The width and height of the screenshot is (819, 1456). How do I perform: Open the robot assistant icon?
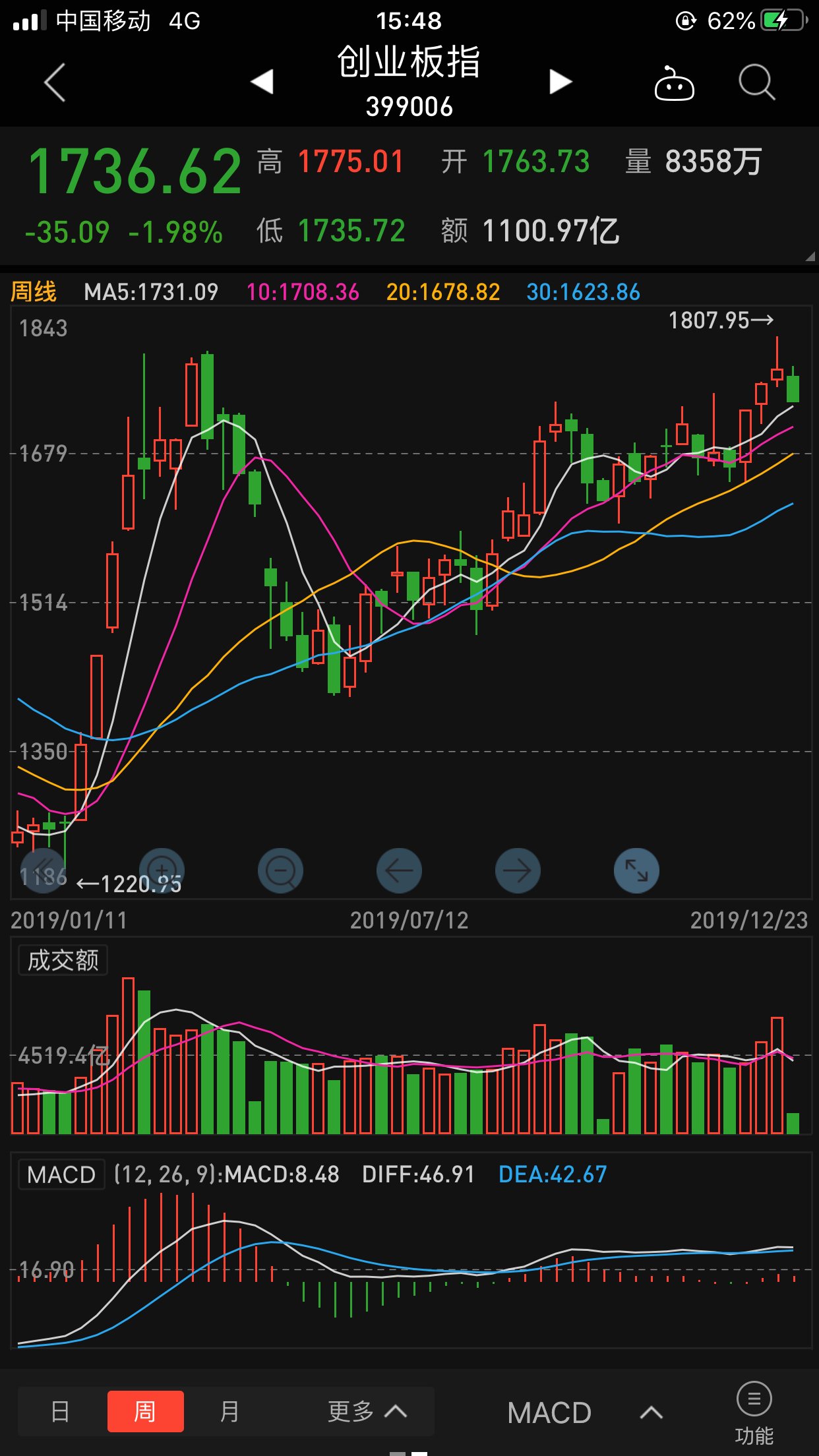674,83
